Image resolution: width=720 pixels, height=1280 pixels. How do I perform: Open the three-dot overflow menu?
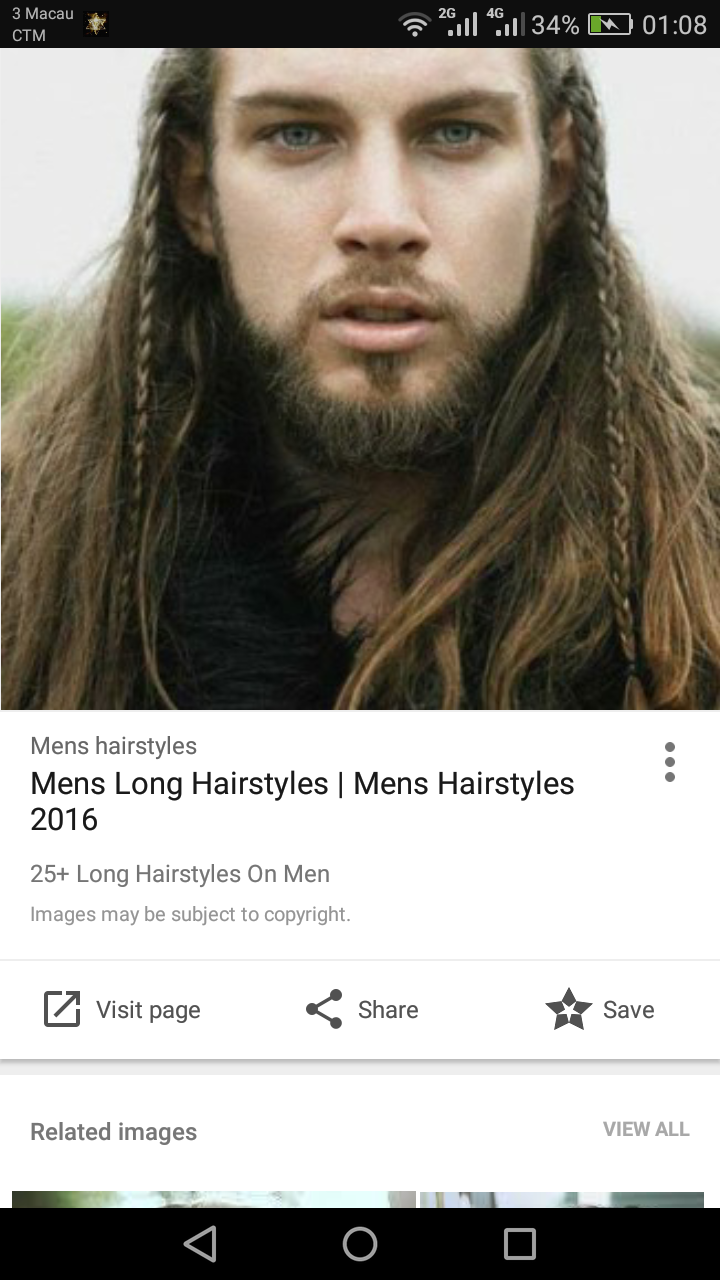coord(669,762)
